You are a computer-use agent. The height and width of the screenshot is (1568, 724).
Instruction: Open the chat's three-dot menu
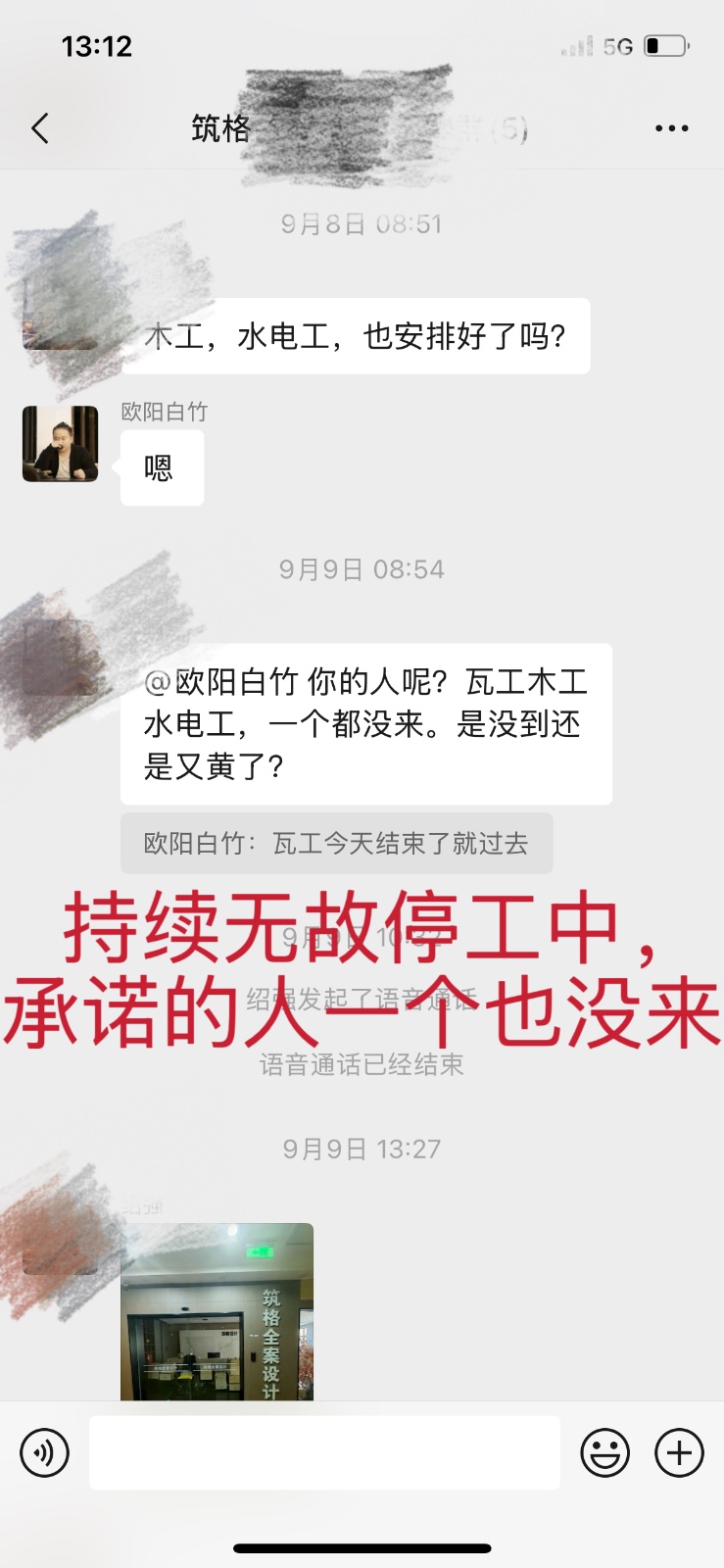click(671, 128)
